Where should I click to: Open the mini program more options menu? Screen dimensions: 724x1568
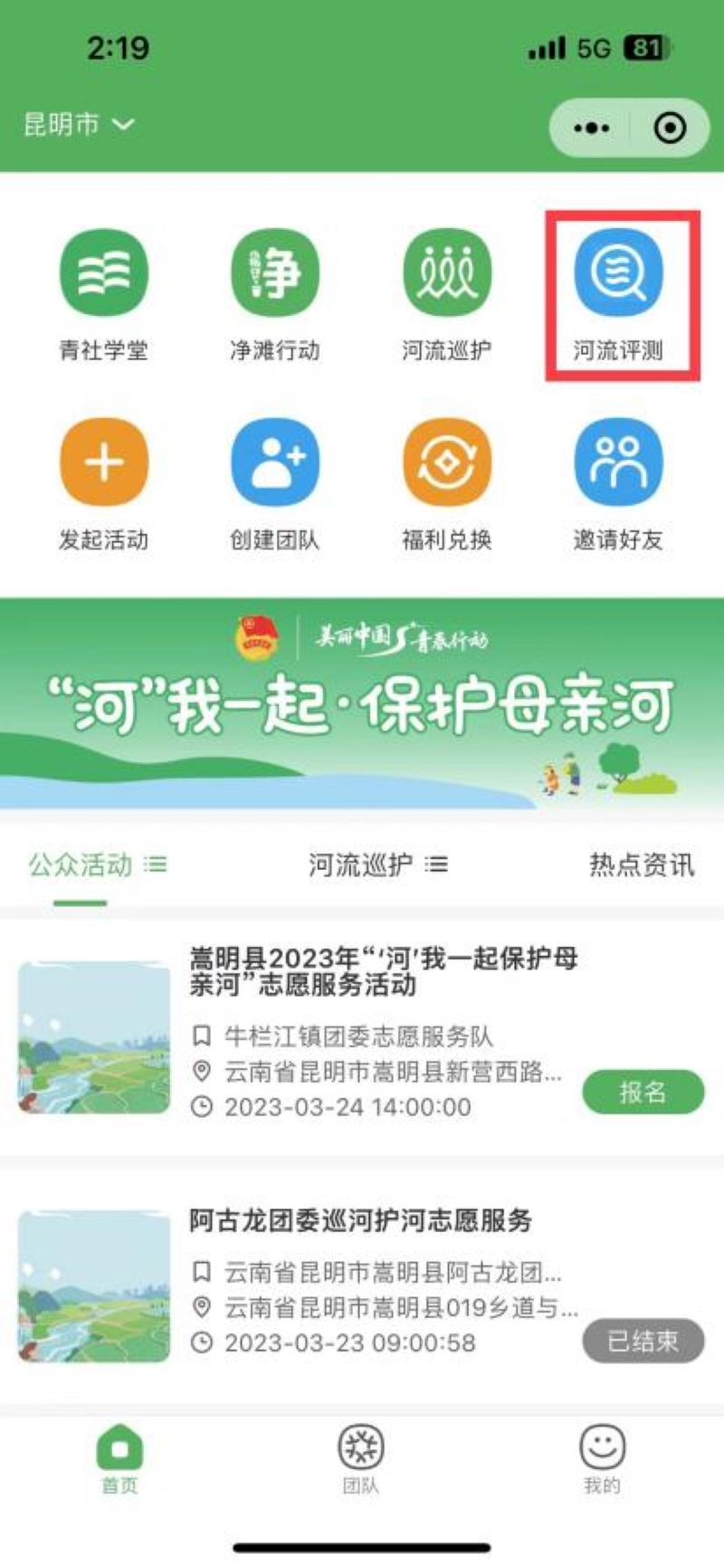(592, 128)
